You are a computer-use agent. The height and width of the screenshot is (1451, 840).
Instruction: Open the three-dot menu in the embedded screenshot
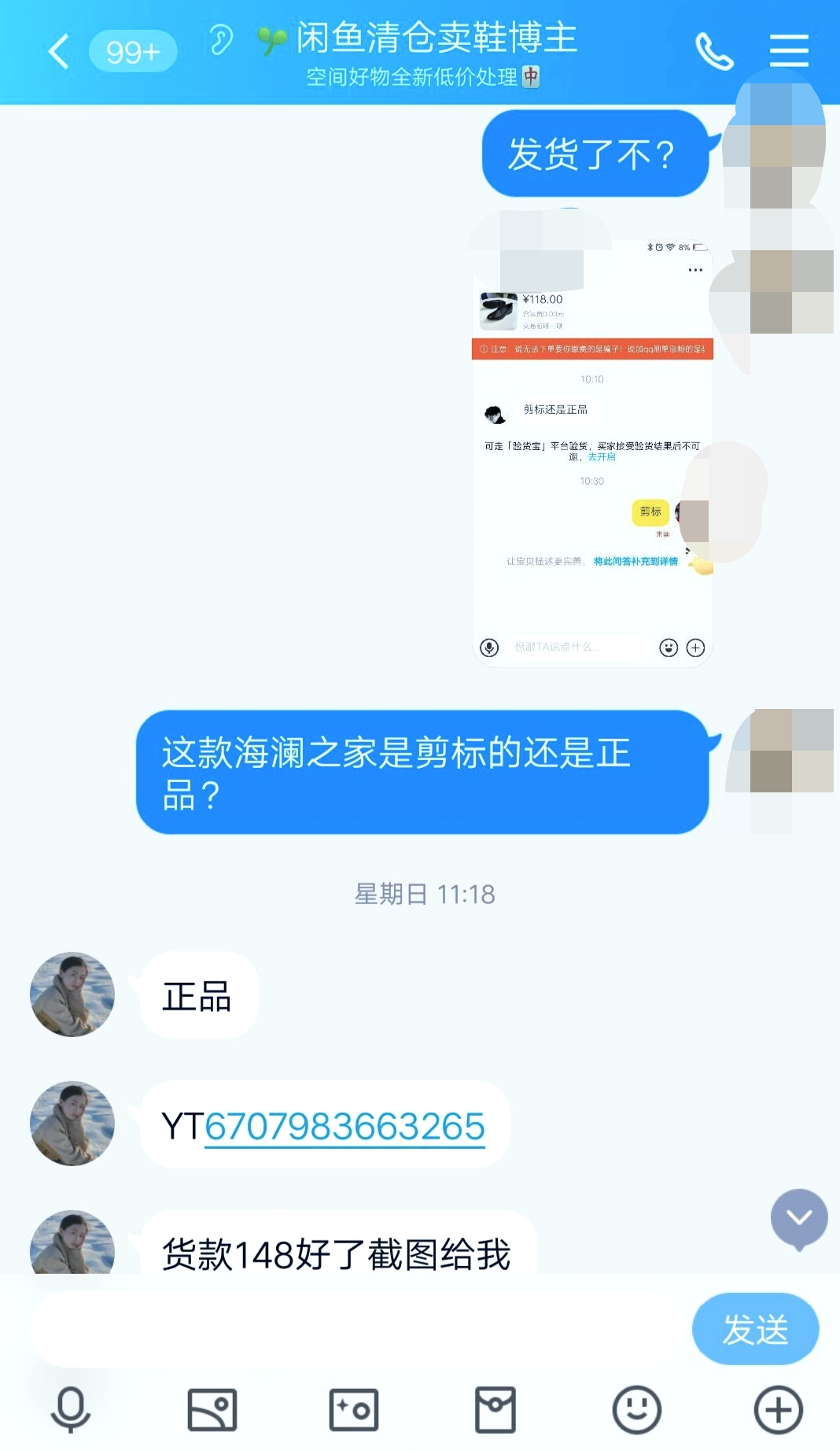(695, 270)
